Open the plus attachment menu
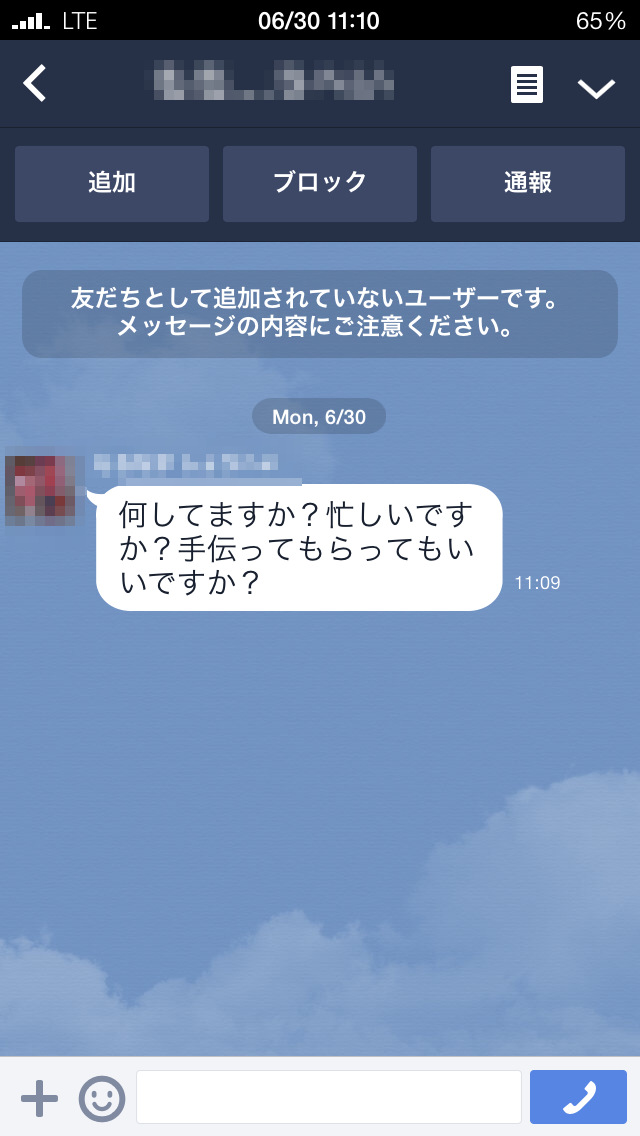 [40, 1098]
